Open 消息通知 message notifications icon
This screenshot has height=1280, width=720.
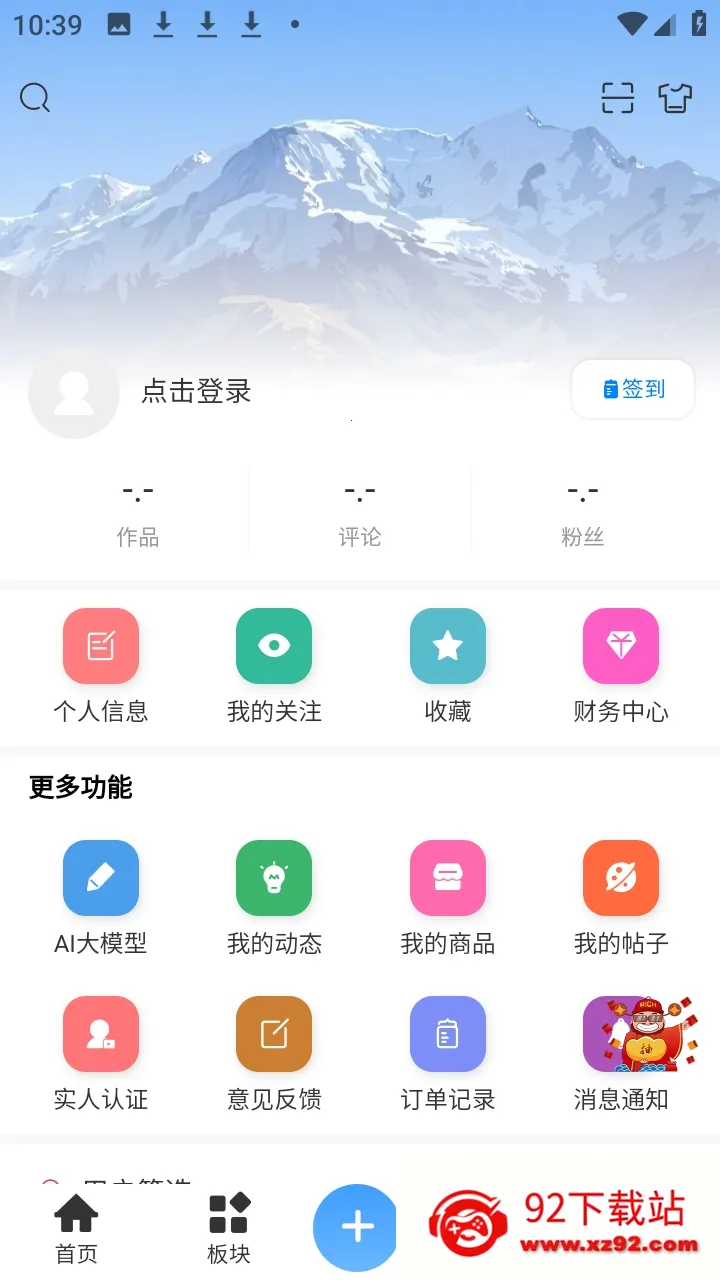point(621,1034)
